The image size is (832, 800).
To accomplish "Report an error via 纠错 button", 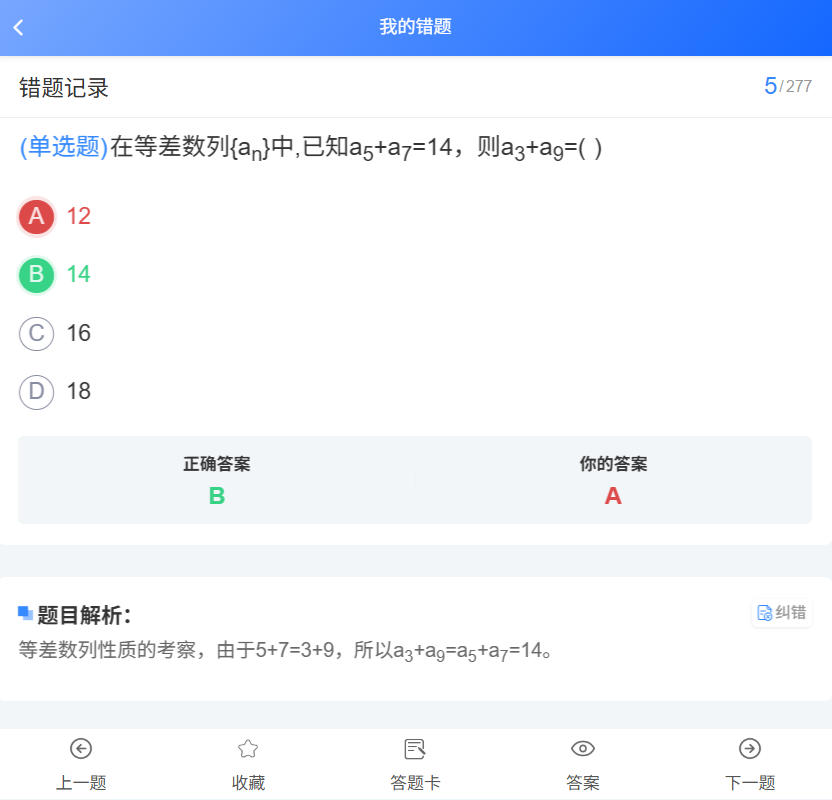I will coord(782,613).
